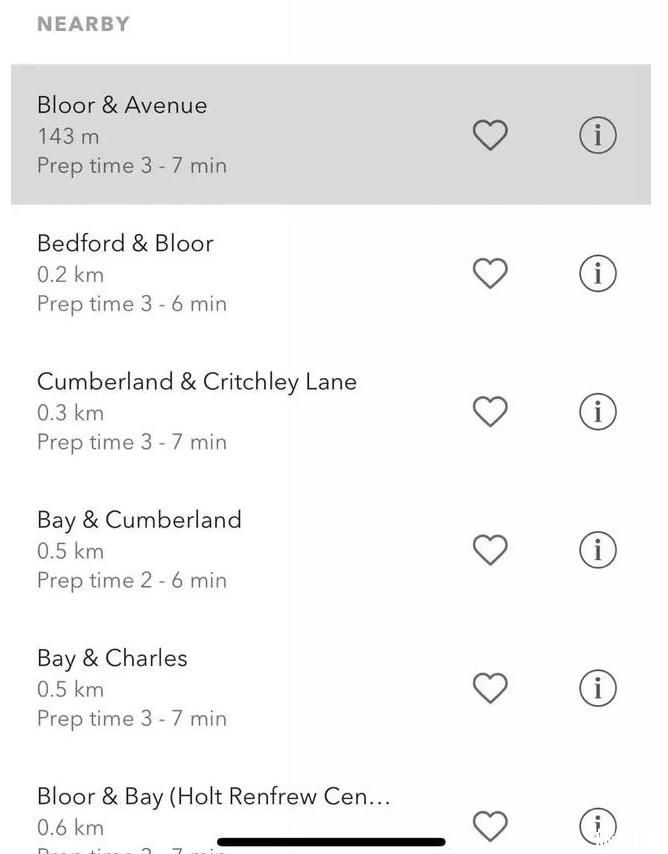Show info for Cumberland & Critchley Lane
This screenshot has width=668, height=854.
coord(598,411)
